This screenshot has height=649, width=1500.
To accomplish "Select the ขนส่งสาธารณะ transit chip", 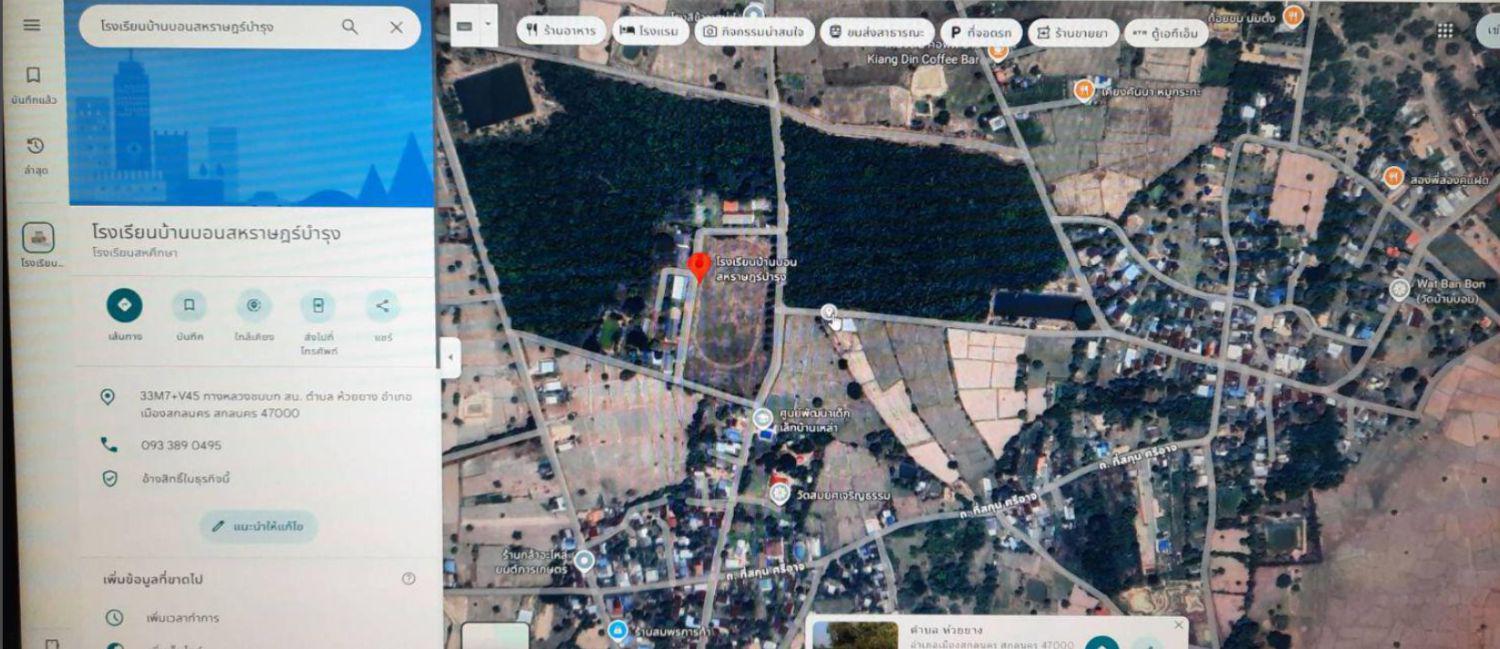I will (x=877, y=32).
